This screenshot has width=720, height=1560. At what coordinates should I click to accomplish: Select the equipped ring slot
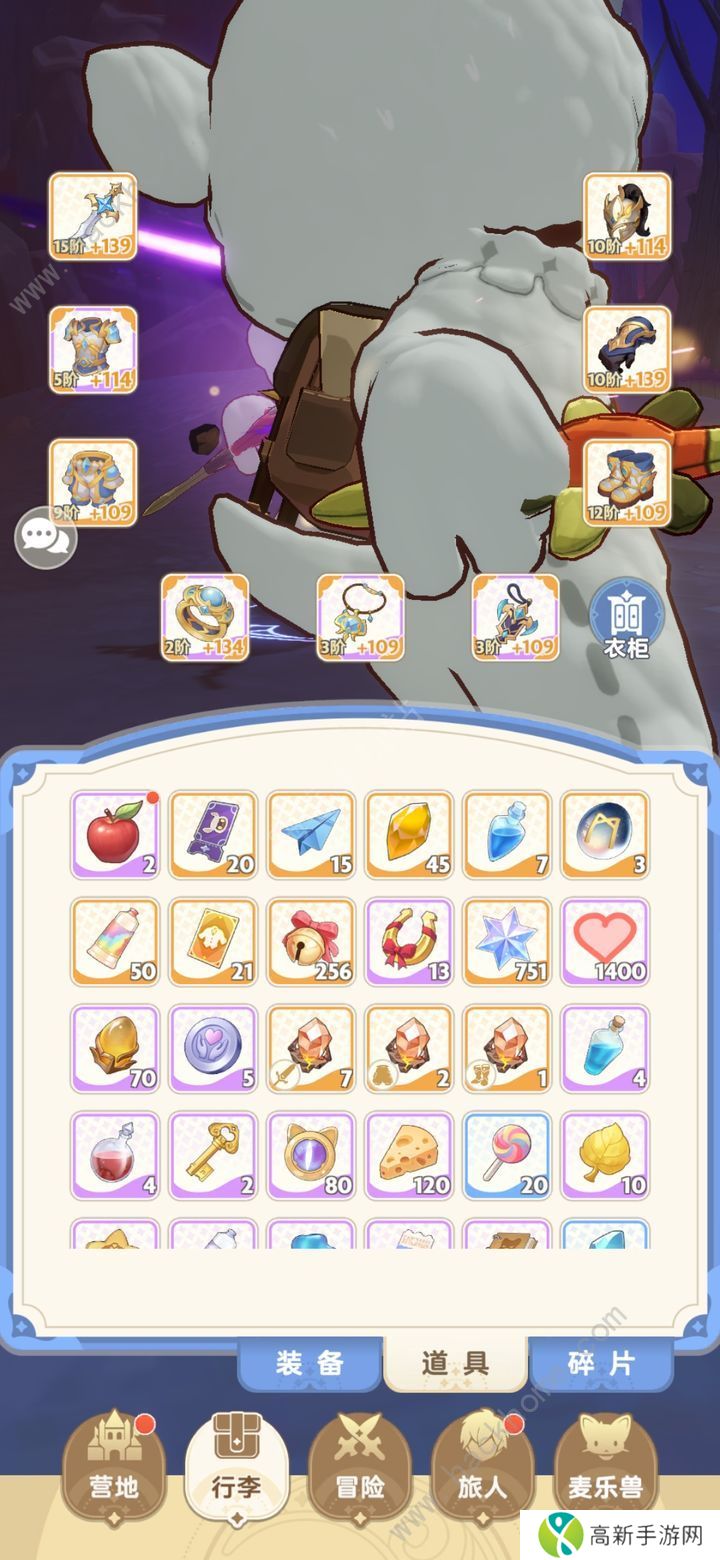point(205,617)
